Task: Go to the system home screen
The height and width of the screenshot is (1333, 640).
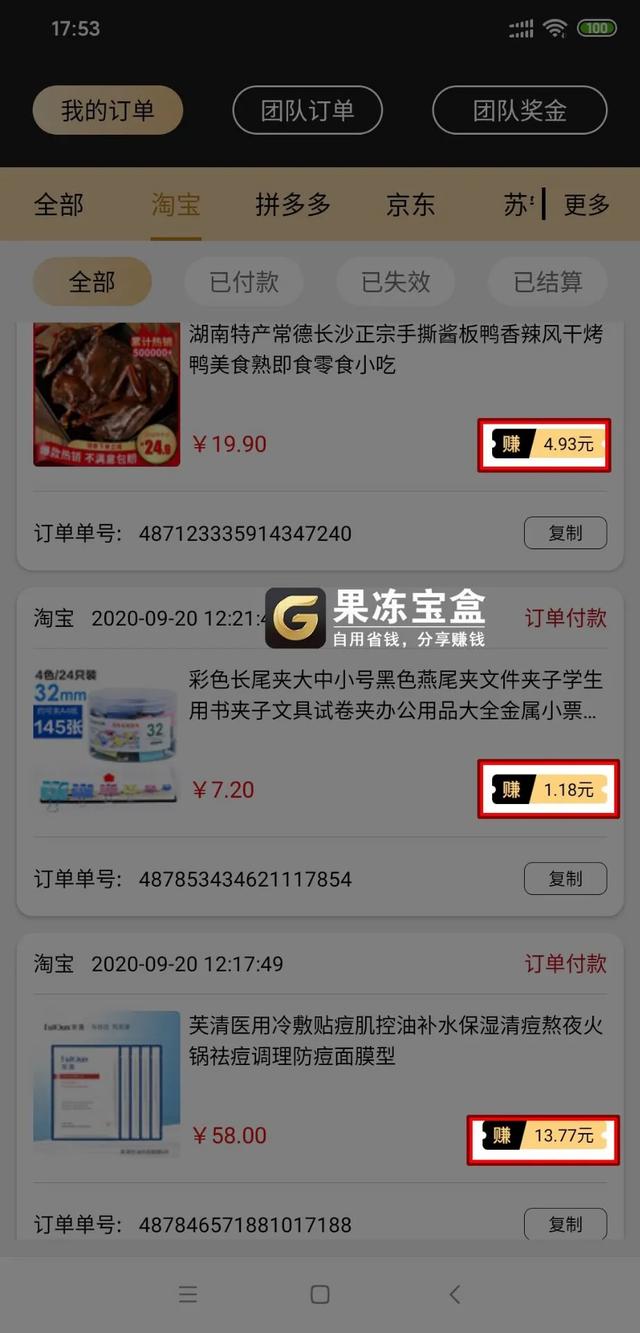Action: 320,1294
